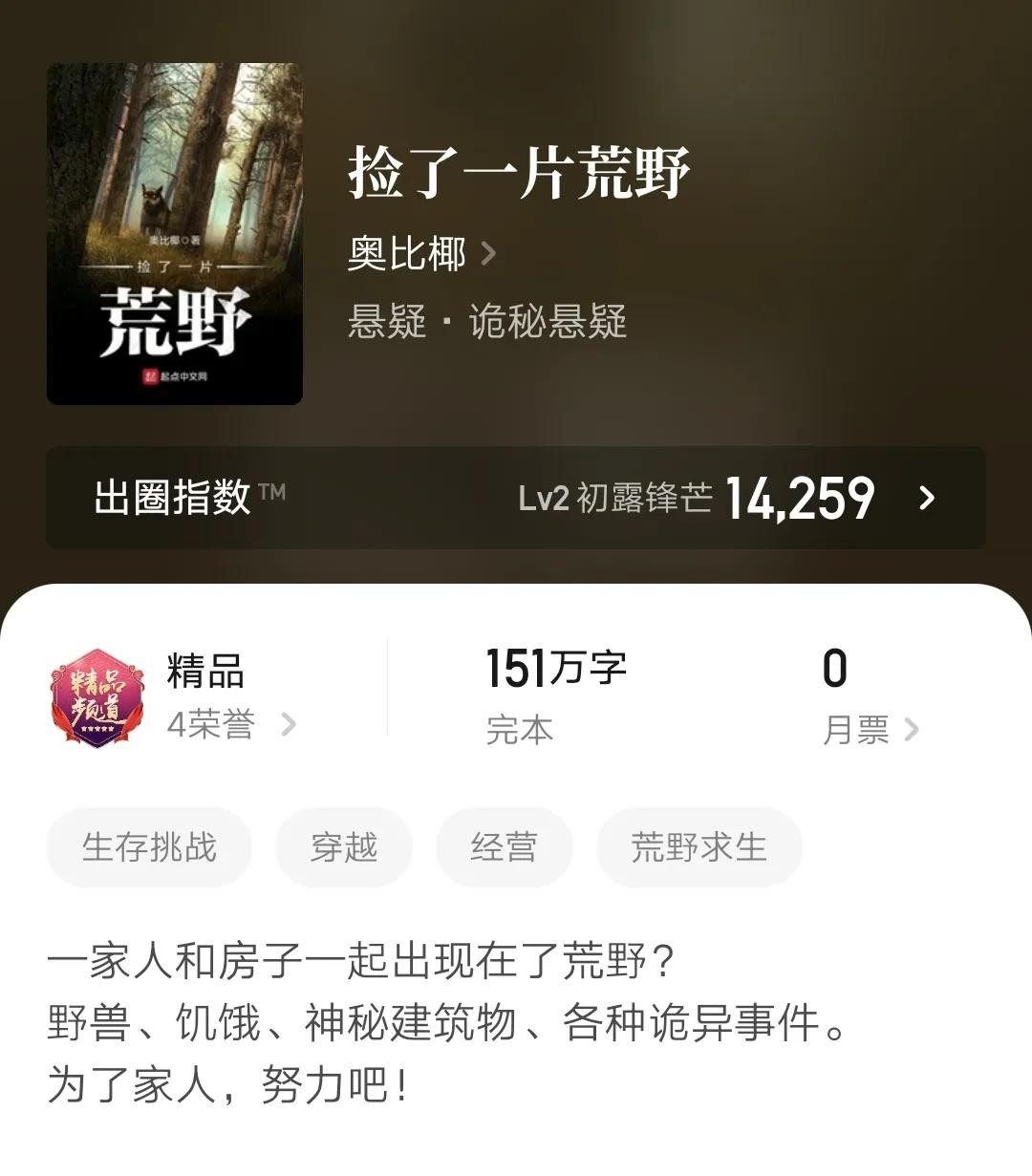Tap the 穿越 tag chip
Image resolution: width=1032 pixels, height=1176 pixels.
point(344,847)
